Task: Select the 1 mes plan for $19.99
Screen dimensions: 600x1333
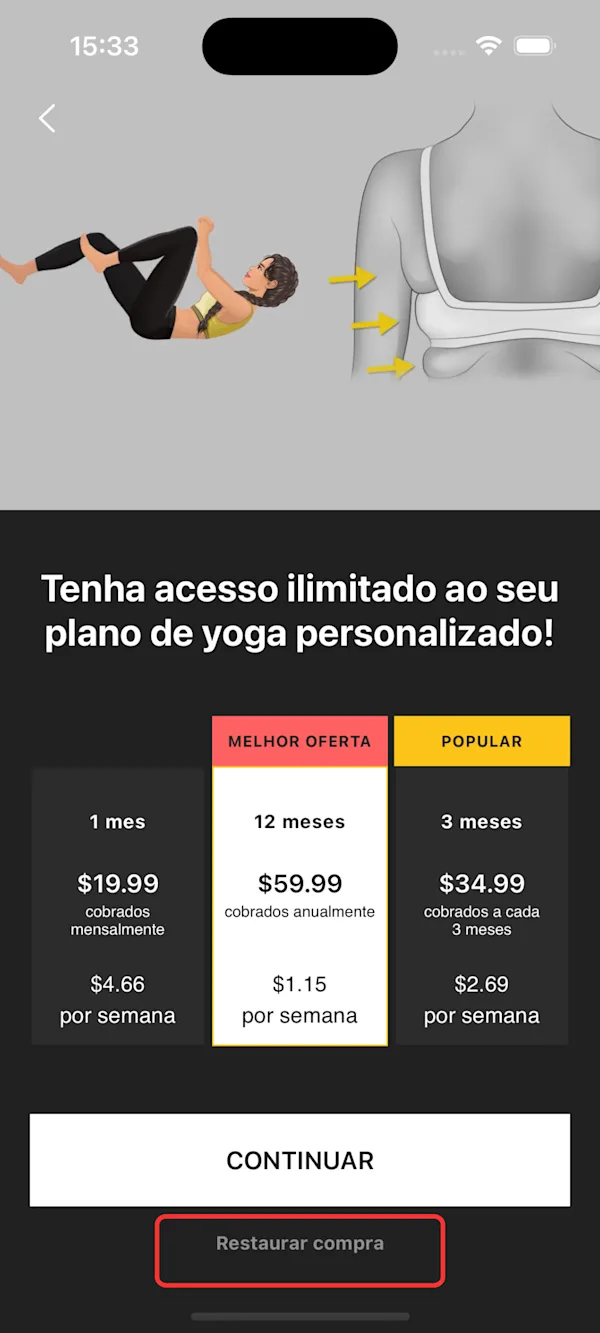Action: click(x=118, y=907)
